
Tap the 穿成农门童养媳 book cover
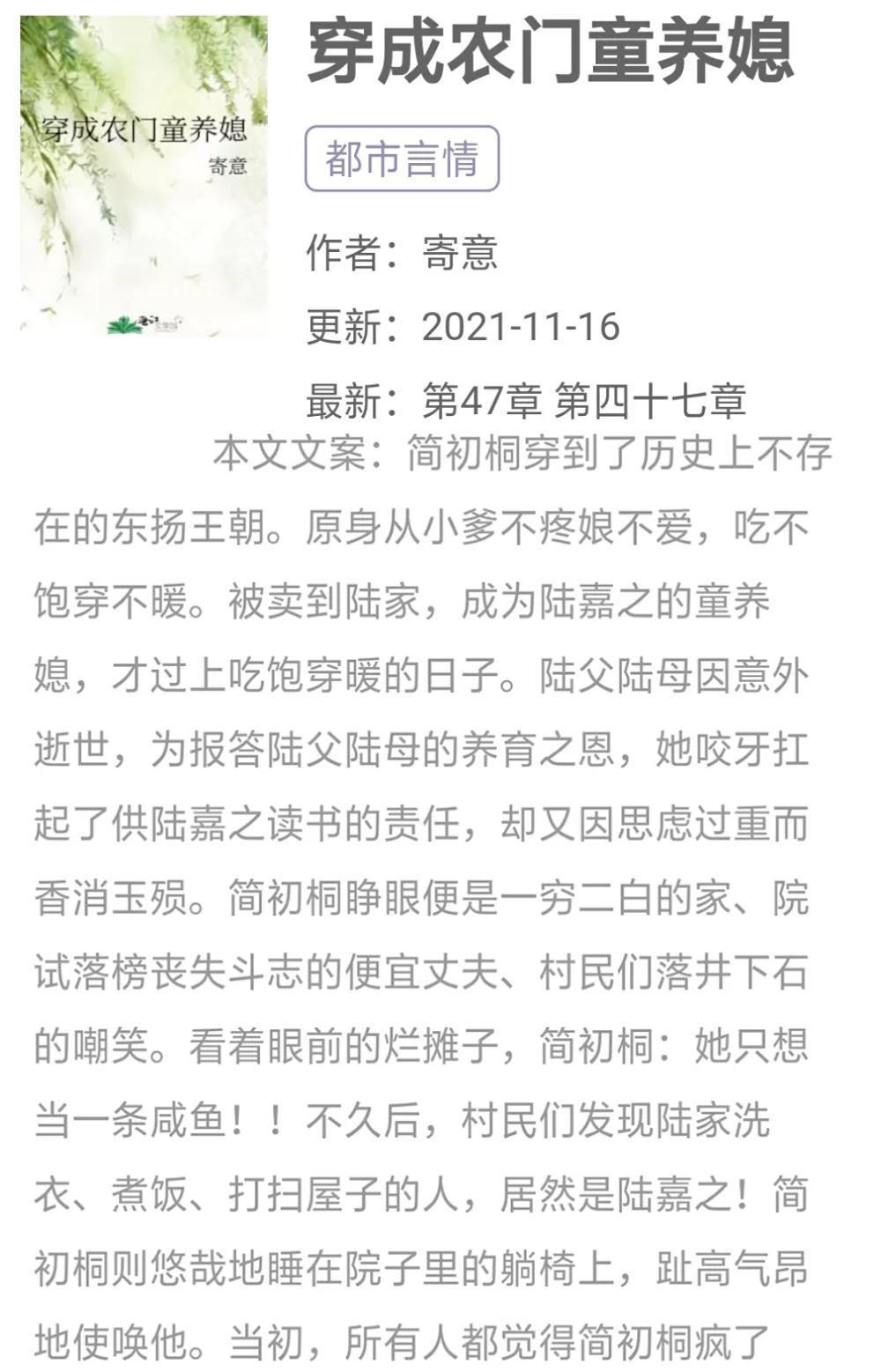(144, 176)
